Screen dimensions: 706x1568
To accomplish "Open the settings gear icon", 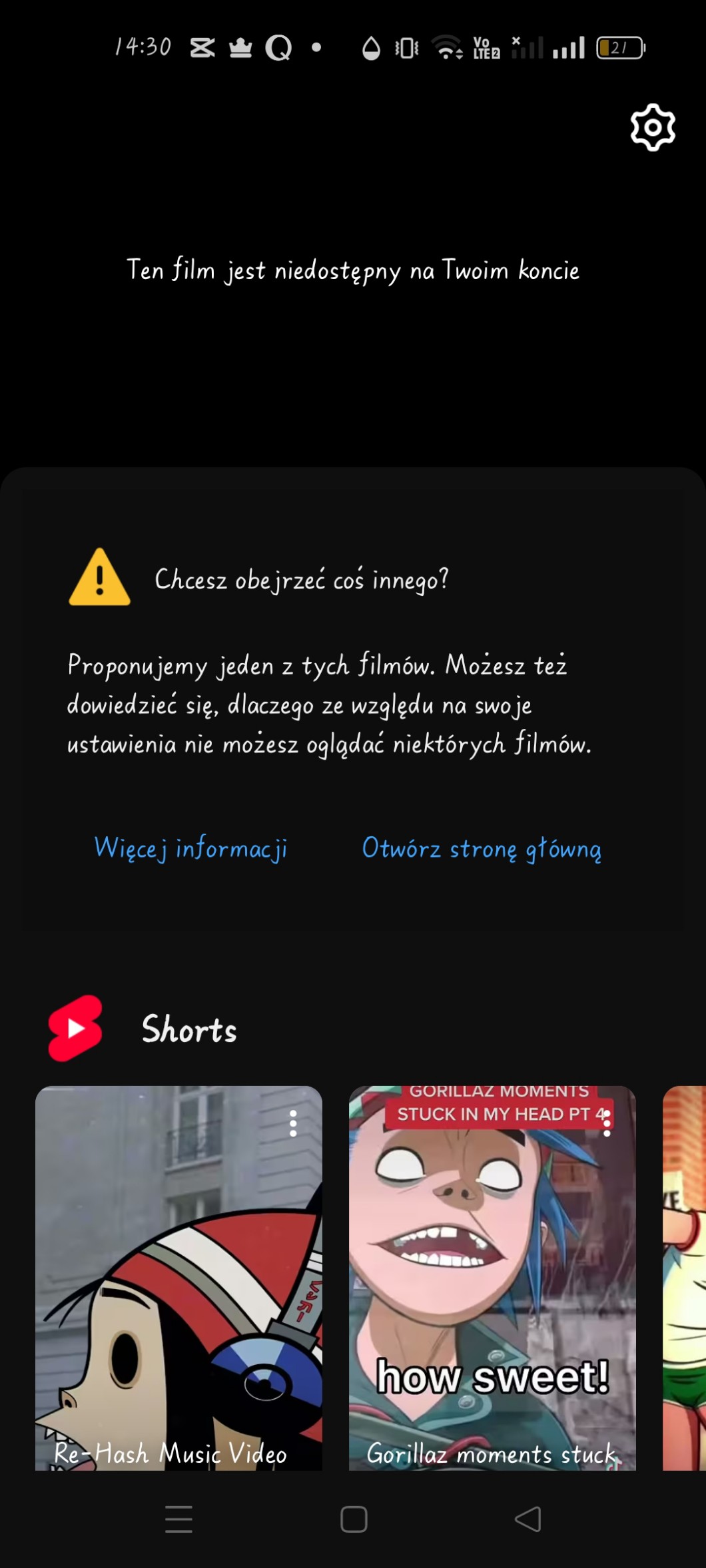I will (x=653, y=127).
